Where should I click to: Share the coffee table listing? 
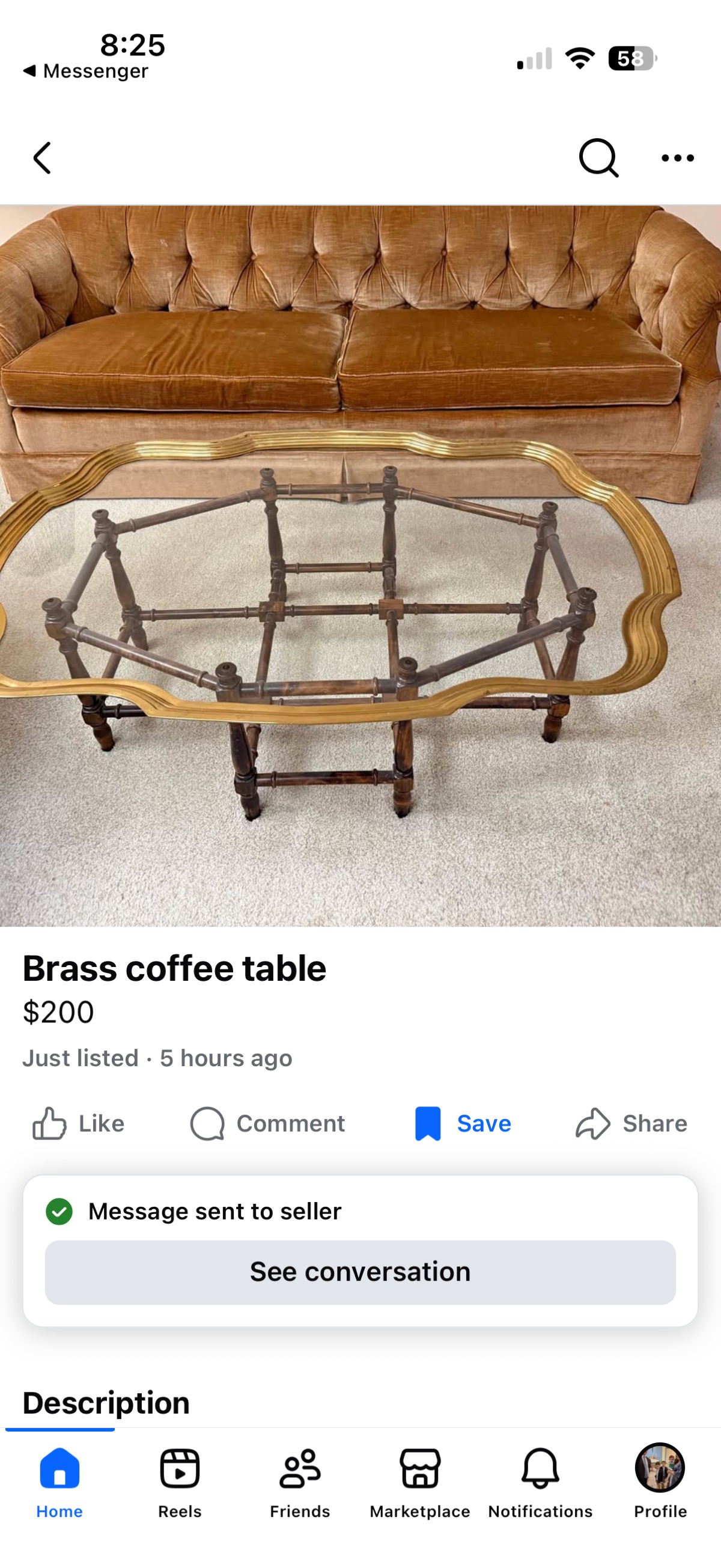tap(631, 1124)
